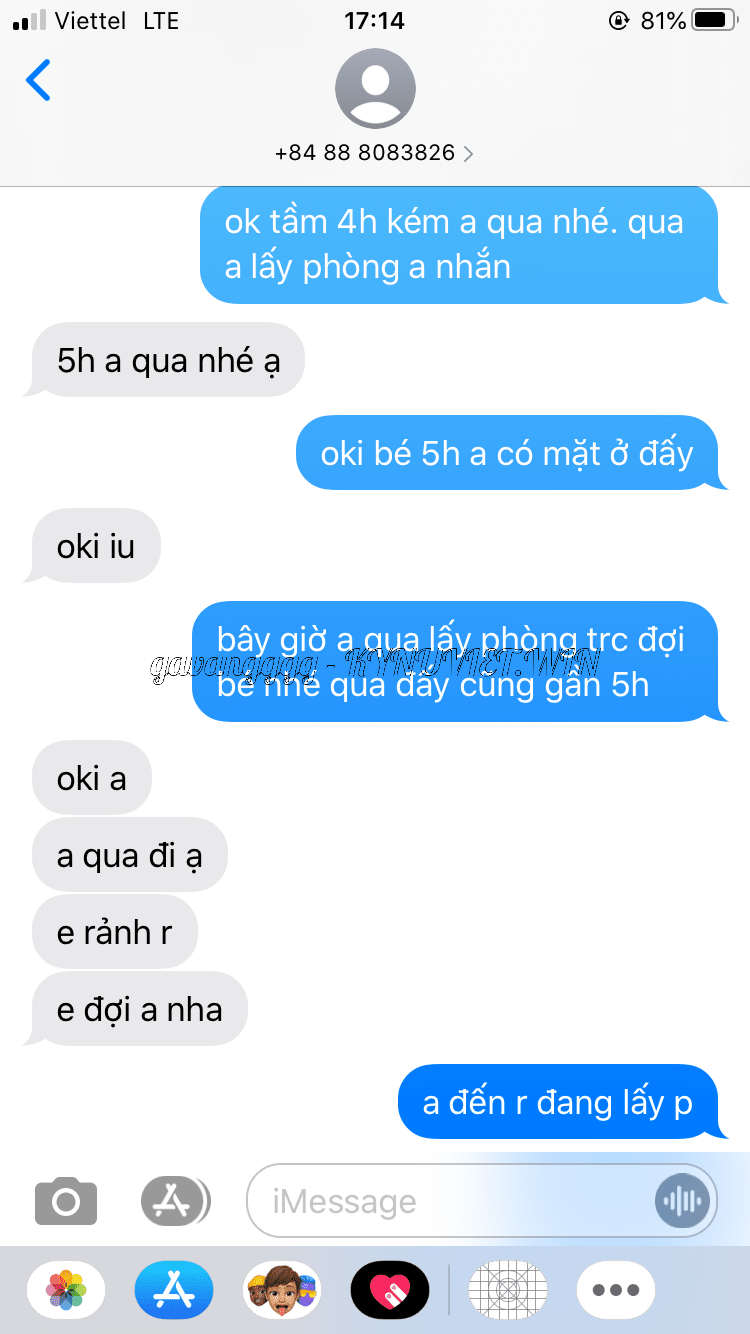Open Memoji stickers
750x1334 pixels.
coord(282,1290)
